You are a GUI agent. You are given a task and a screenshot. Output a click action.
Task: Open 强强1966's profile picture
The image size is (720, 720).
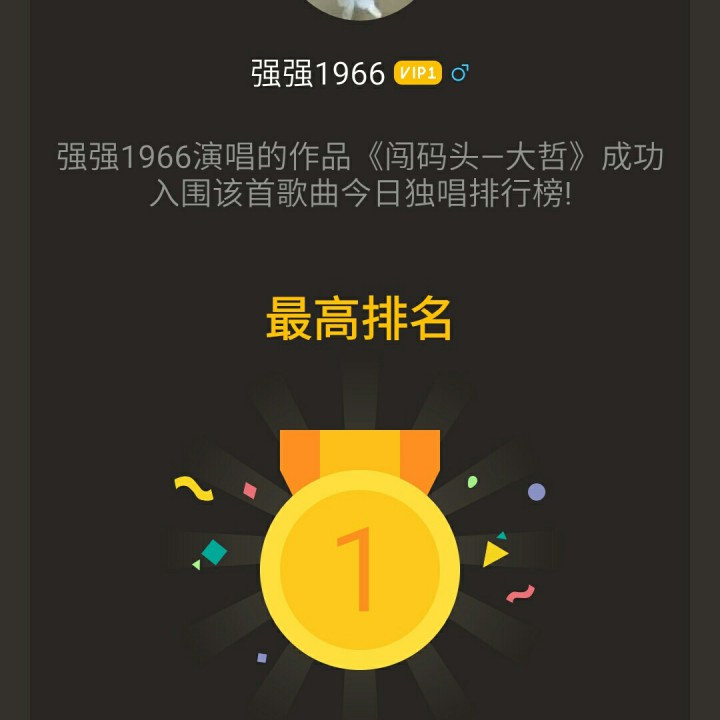click(359, 8)
